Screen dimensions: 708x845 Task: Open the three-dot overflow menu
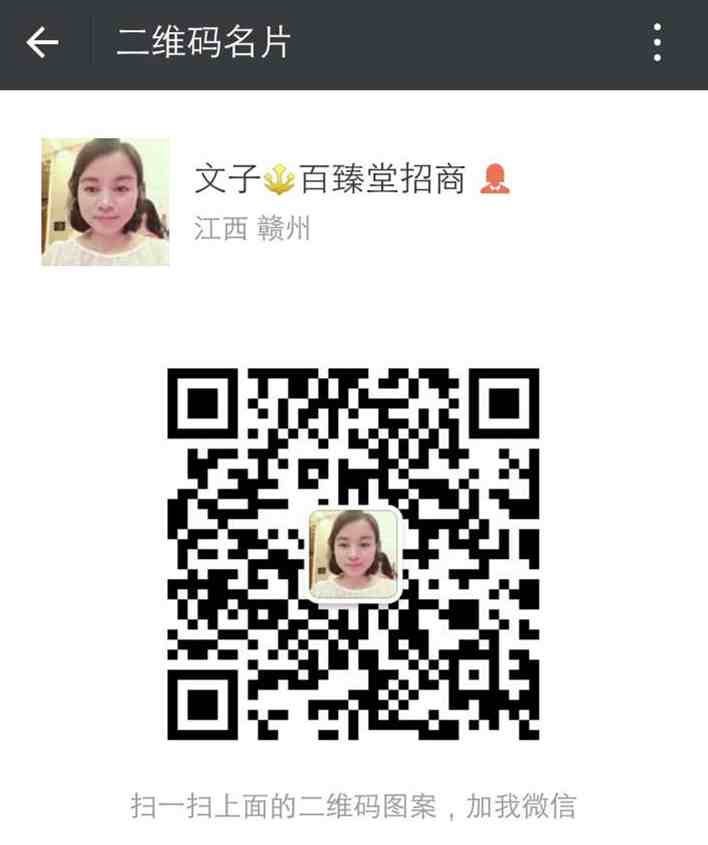click(657, 43)
